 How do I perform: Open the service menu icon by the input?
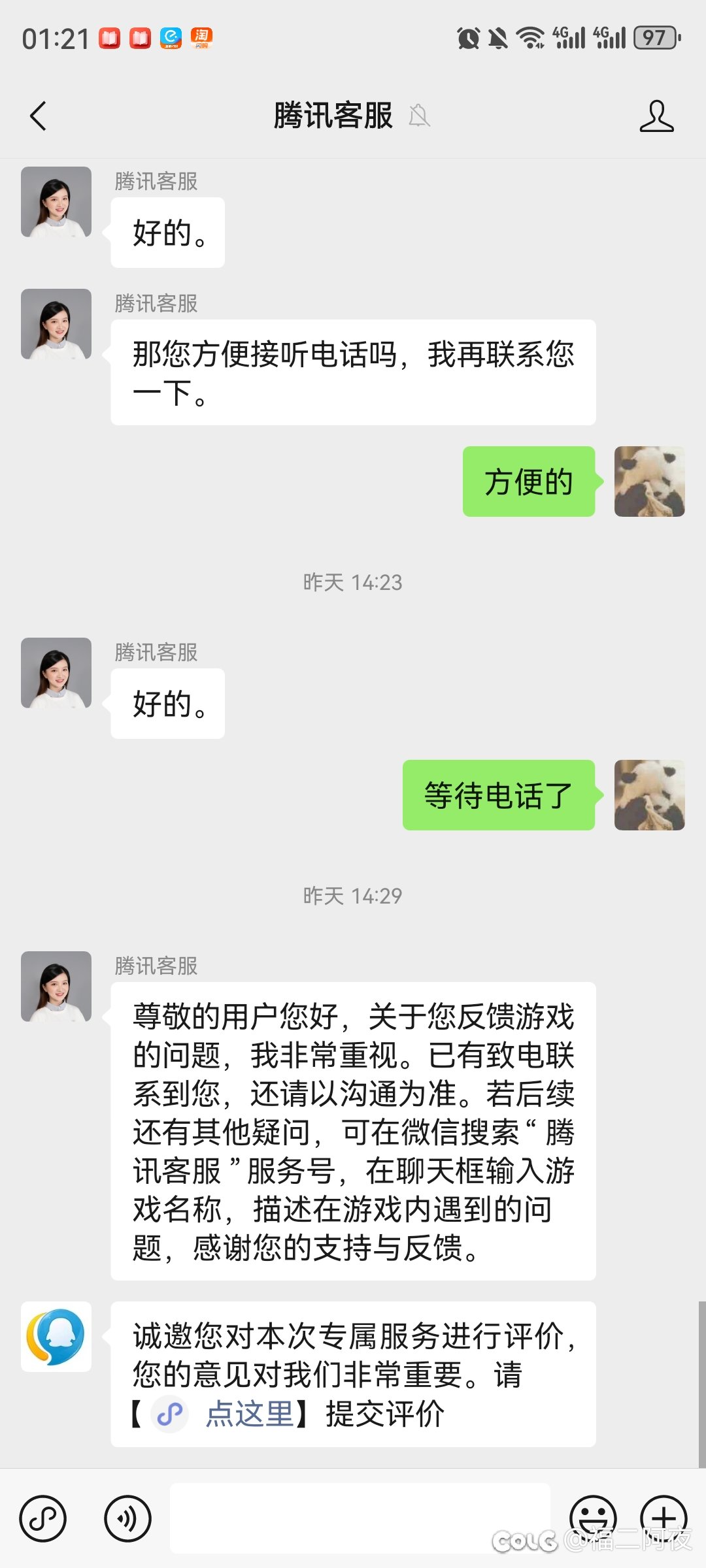(43, 1518)
